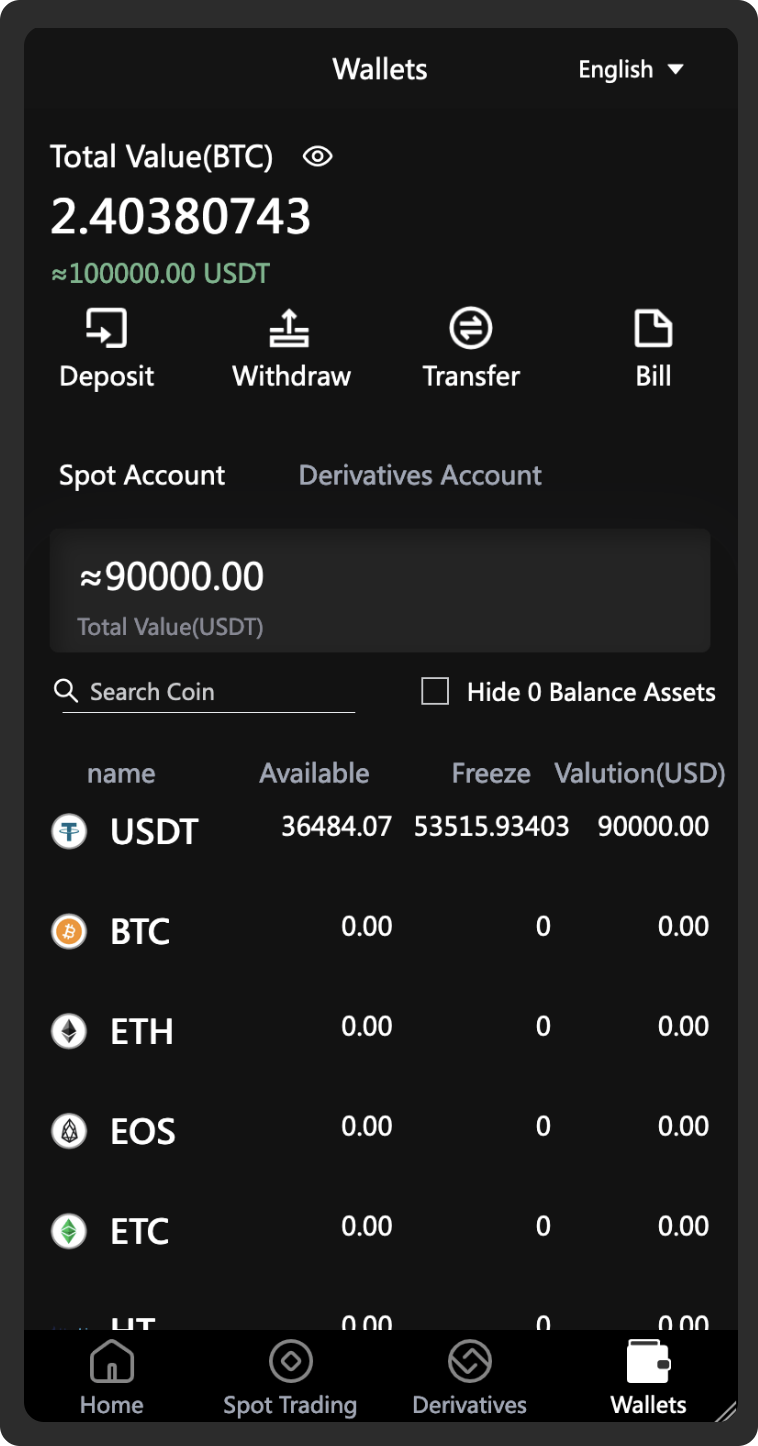Tap Withdraw to move funds out
This screenshot has width=758, height=1446.
[291, 348]
